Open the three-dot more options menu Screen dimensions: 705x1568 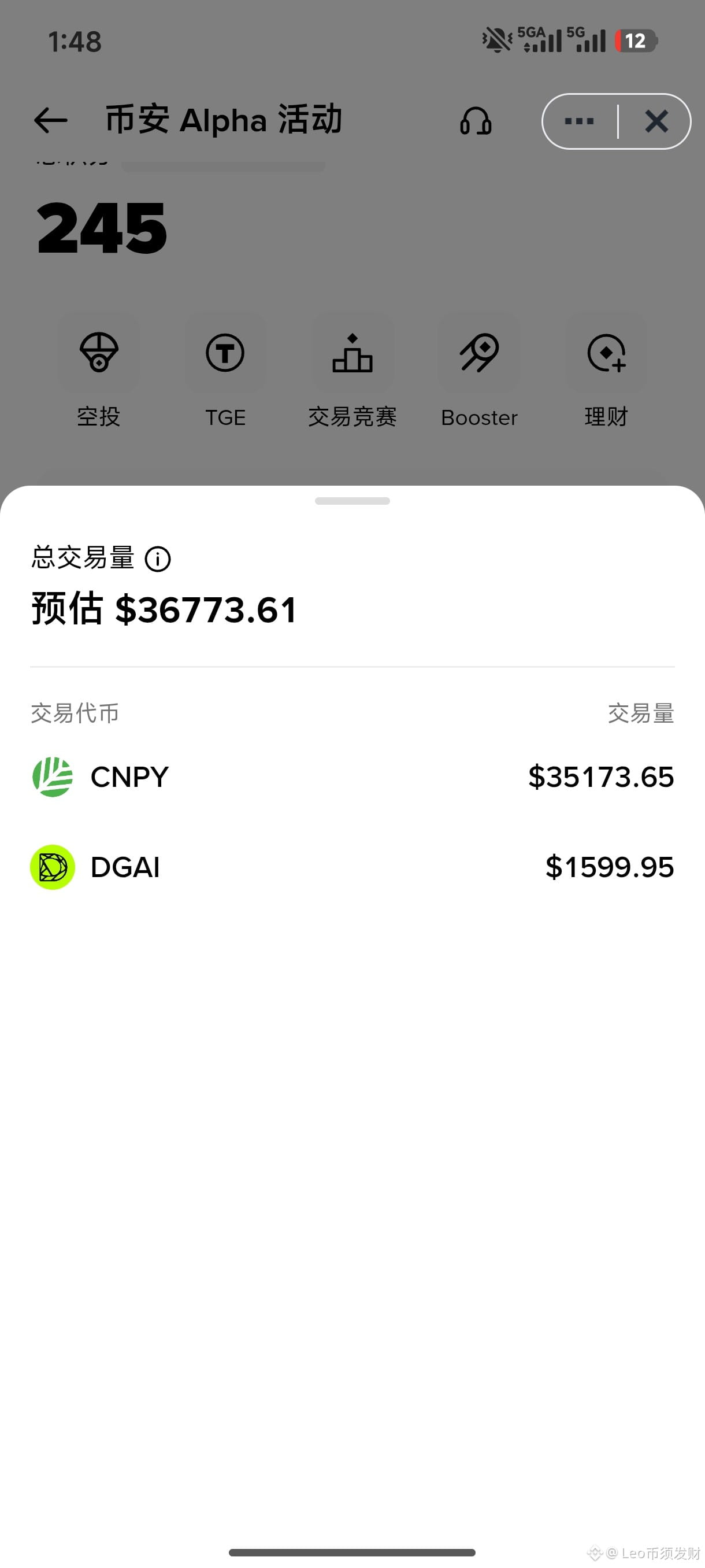(579, 121)
